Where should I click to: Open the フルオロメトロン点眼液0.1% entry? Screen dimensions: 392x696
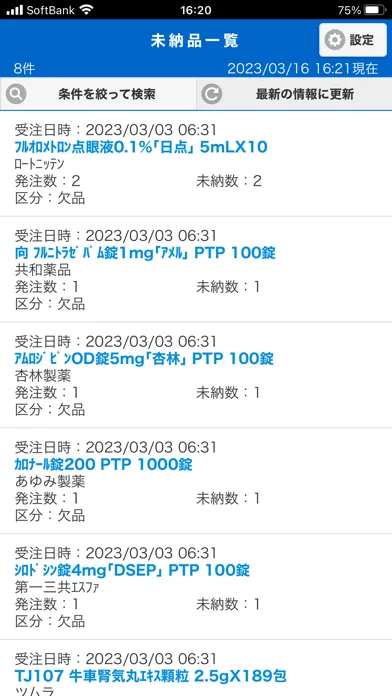point(196,164)
